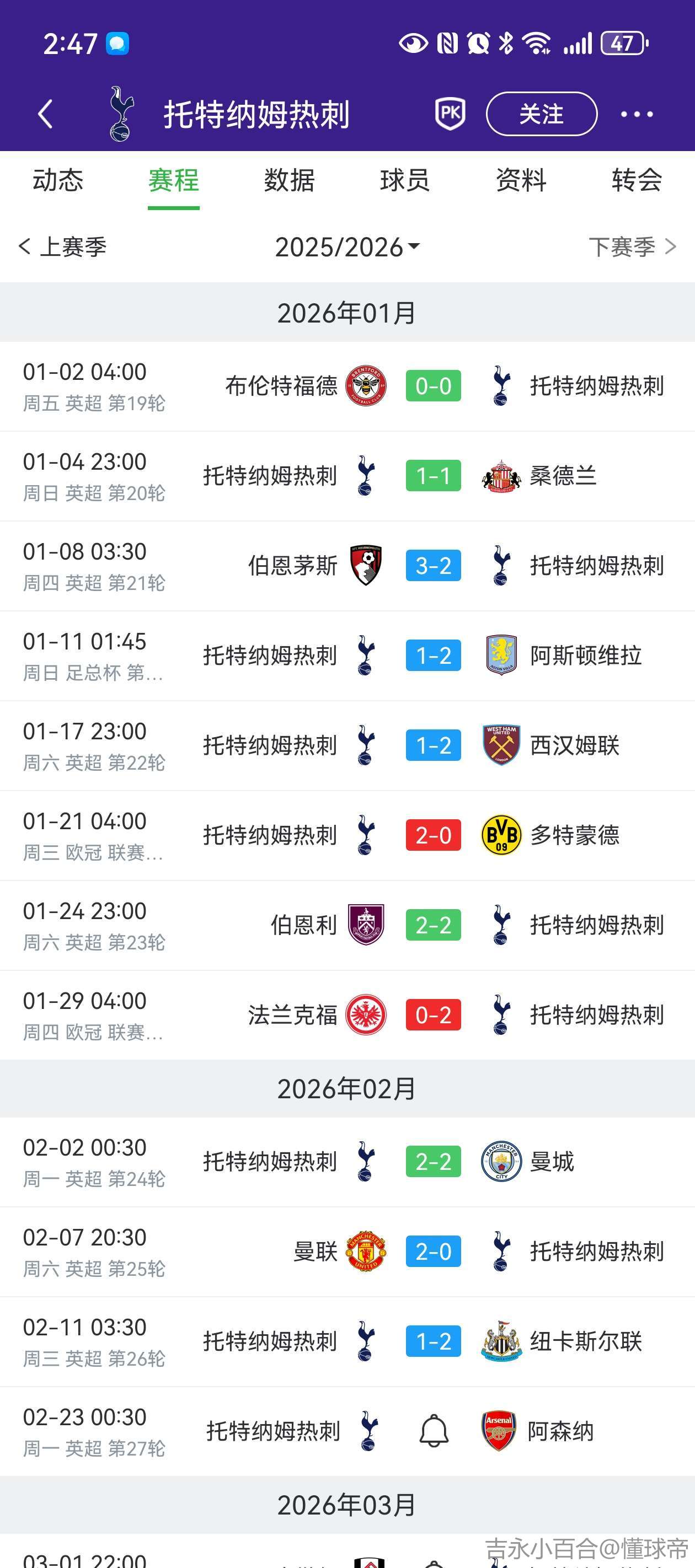The image size is (695, 1568).
Task: Switch to the 数据 tab
Action: pos(290,180)
